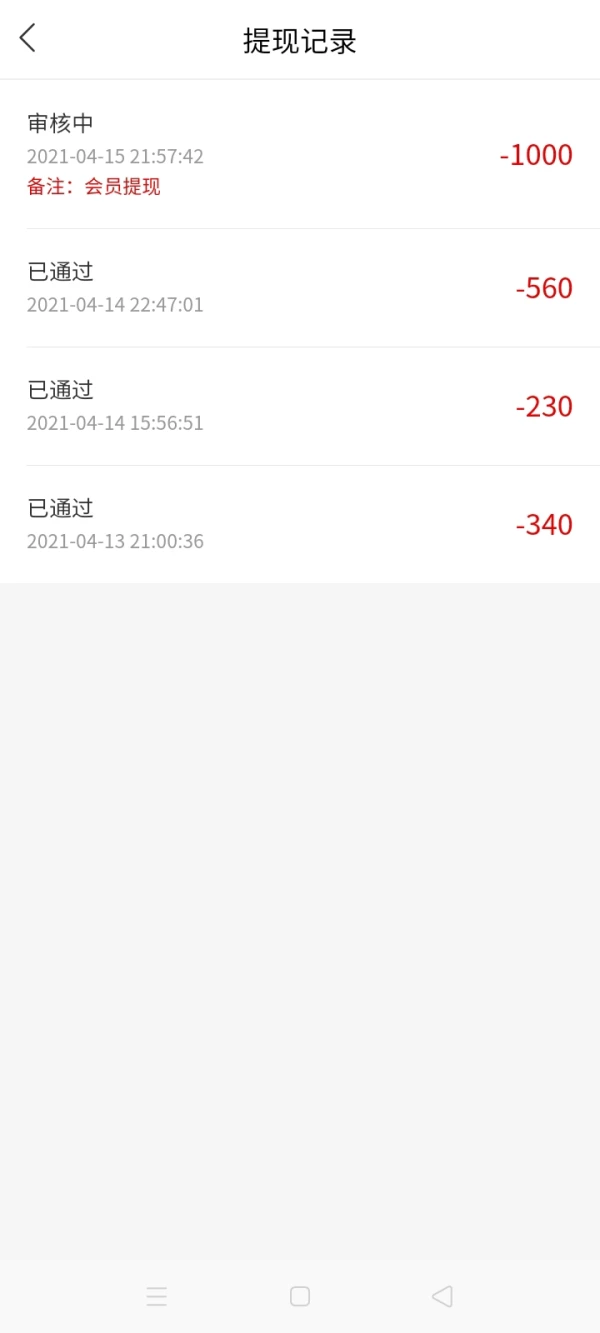The width and height of the screenshot is (600, 1333).
Task: Open the system recent apps menu
Action: (x=157, y=1297)
